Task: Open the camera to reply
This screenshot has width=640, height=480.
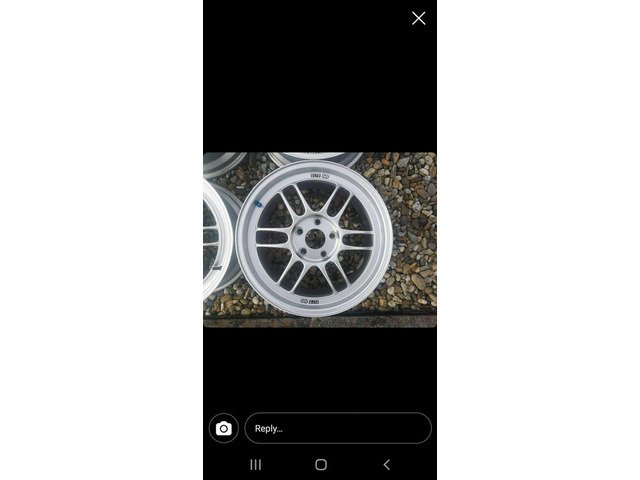Action: click(224, 428)
